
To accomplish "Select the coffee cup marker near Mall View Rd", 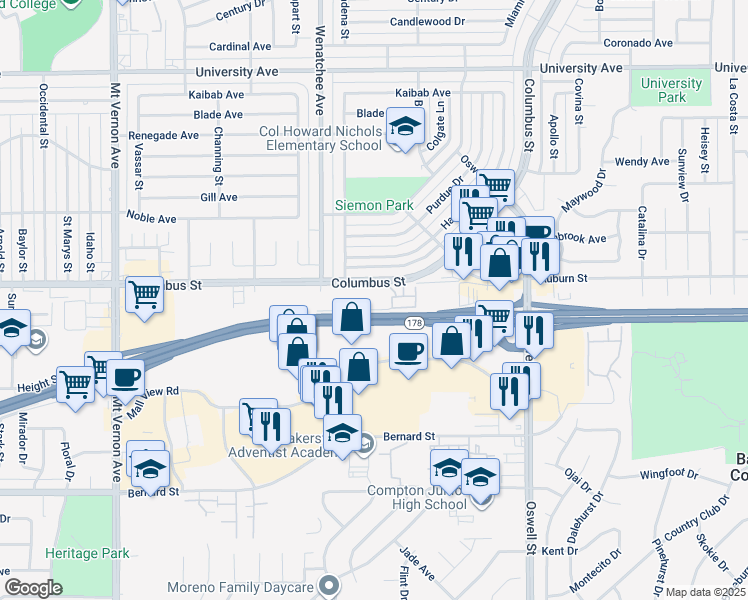I will (x=125, y=379).
